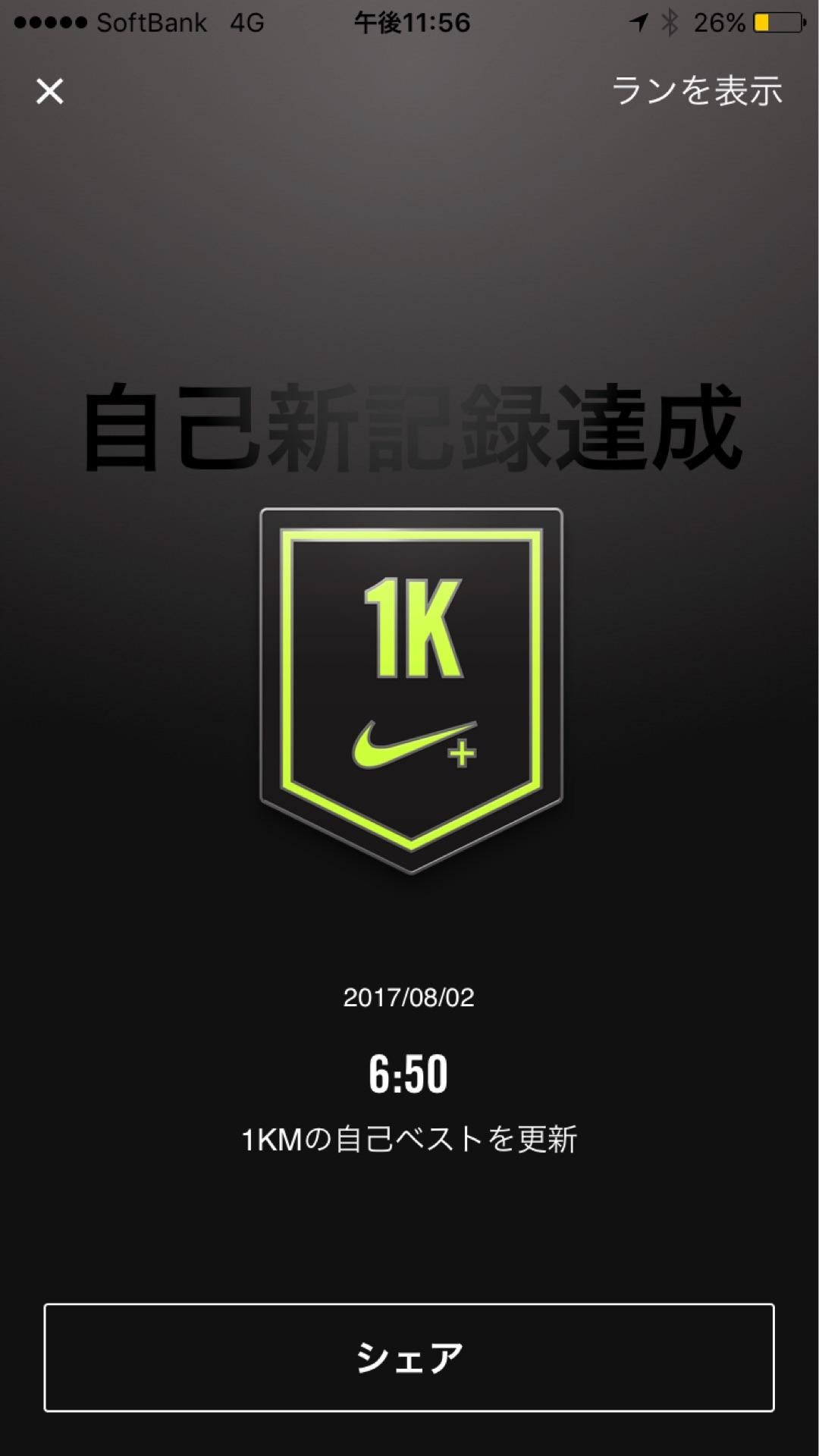
Task: Open ランを表示 to view the run
Action: [696, 92]
